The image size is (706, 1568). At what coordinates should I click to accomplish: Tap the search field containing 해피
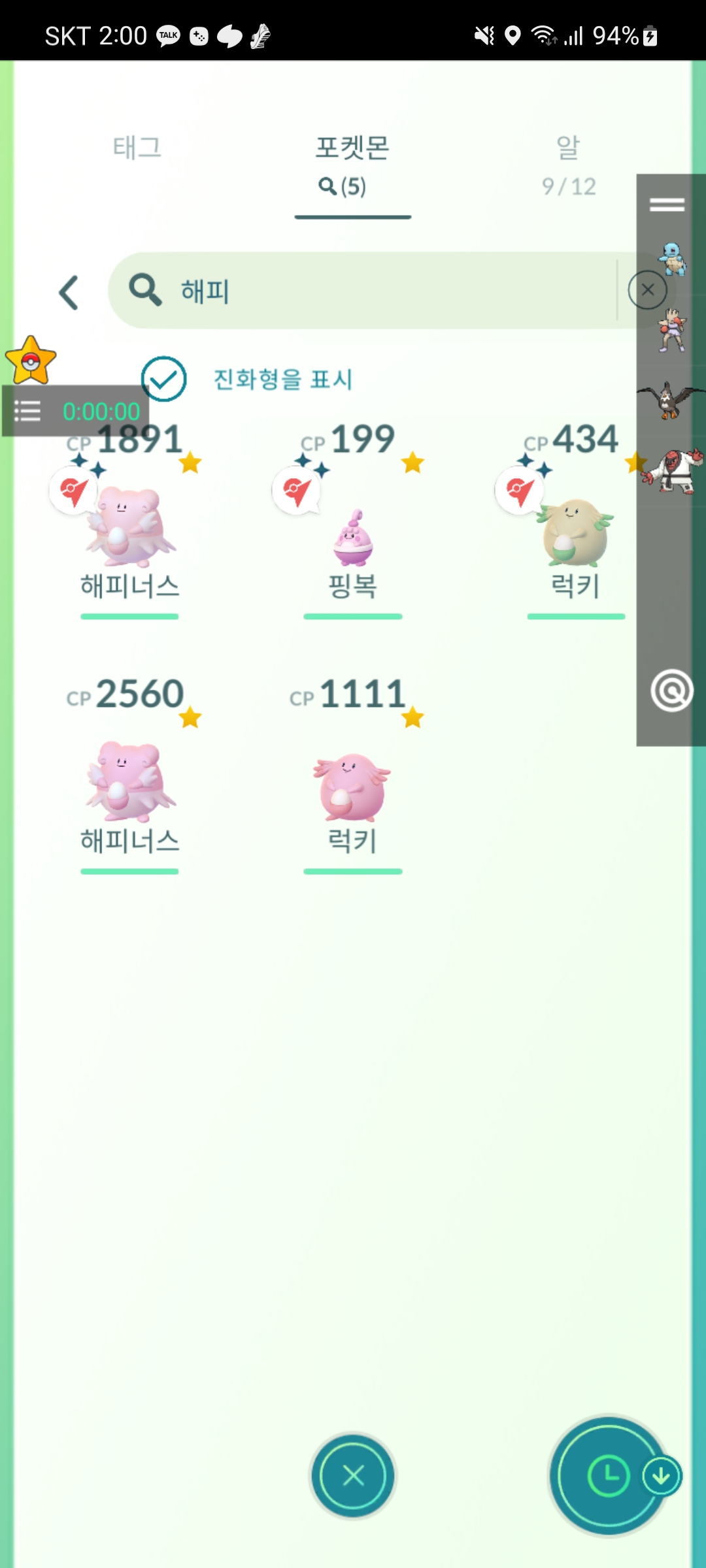(366, 291)
